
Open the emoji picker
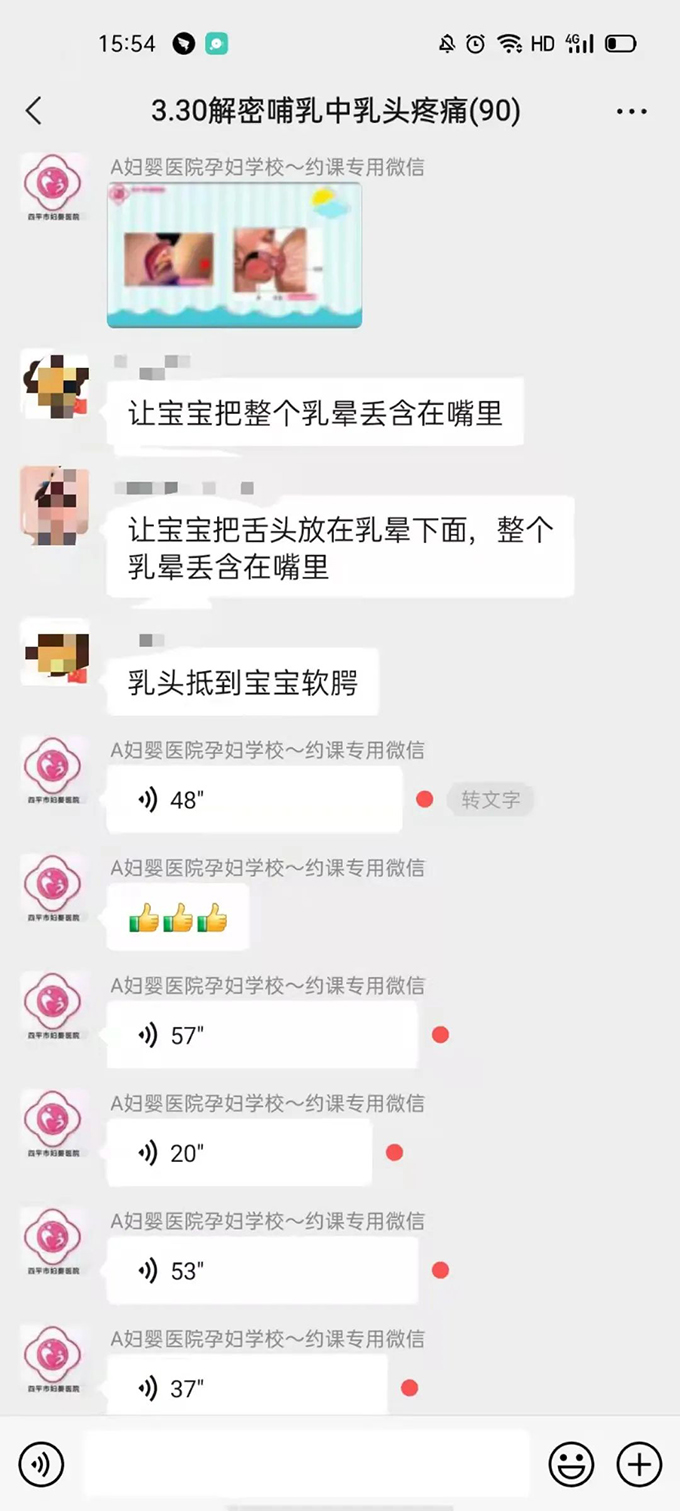click(571, 1465)
